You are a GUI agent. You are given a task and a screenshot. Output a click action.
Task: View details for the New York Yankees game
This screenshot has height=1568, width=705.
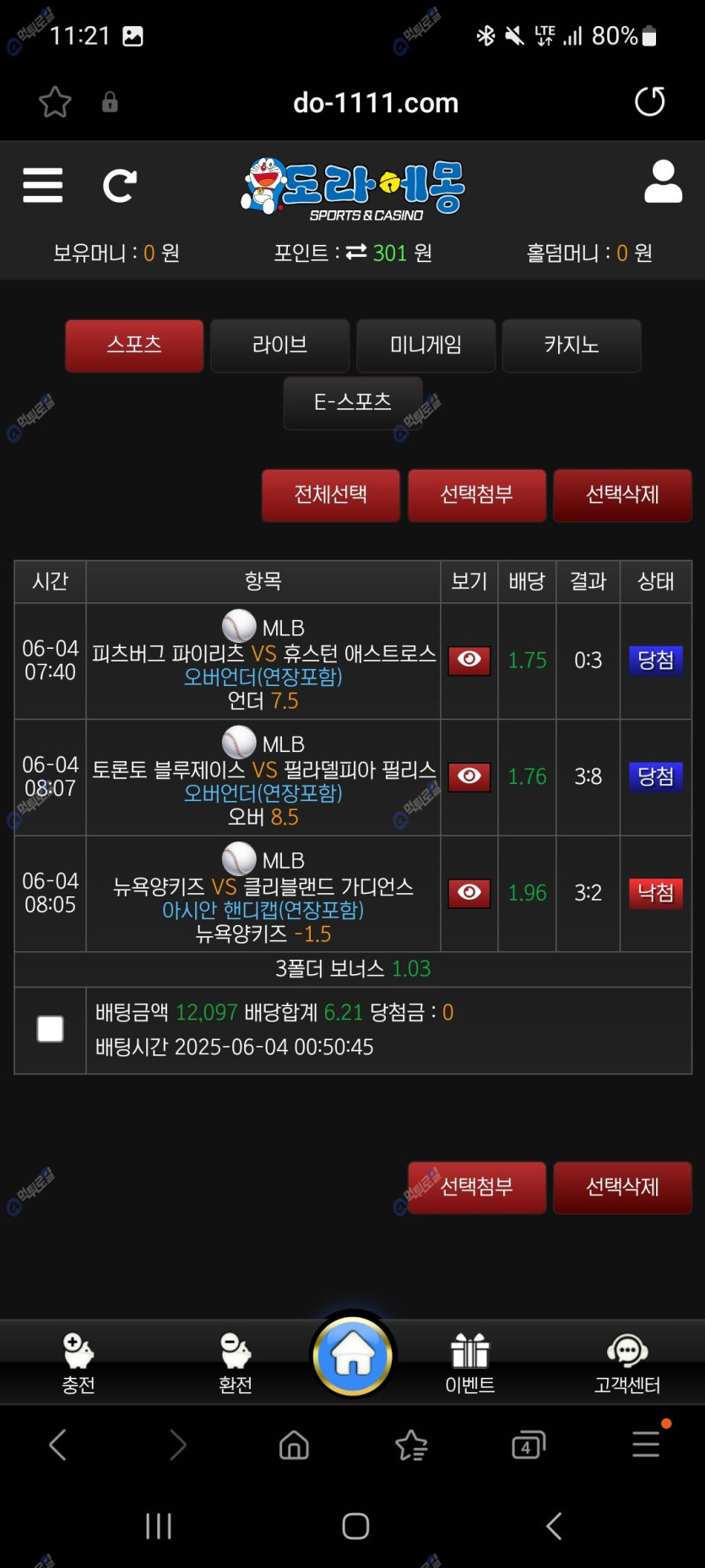469,893
